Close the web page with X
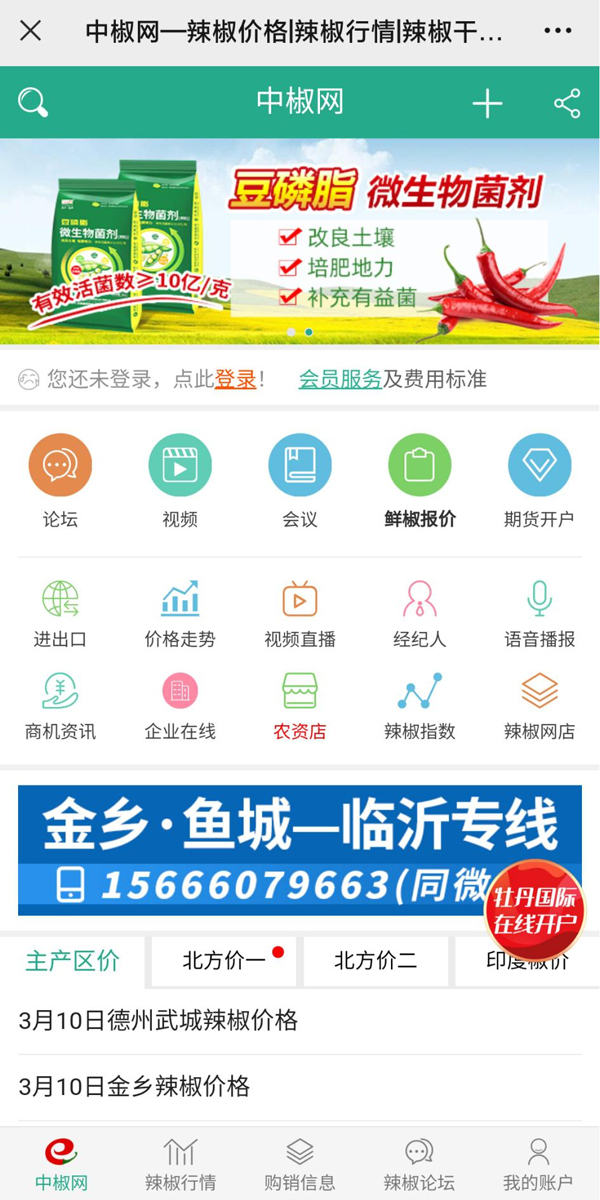This screenshot has width=600, height=1200. (31, 31)
